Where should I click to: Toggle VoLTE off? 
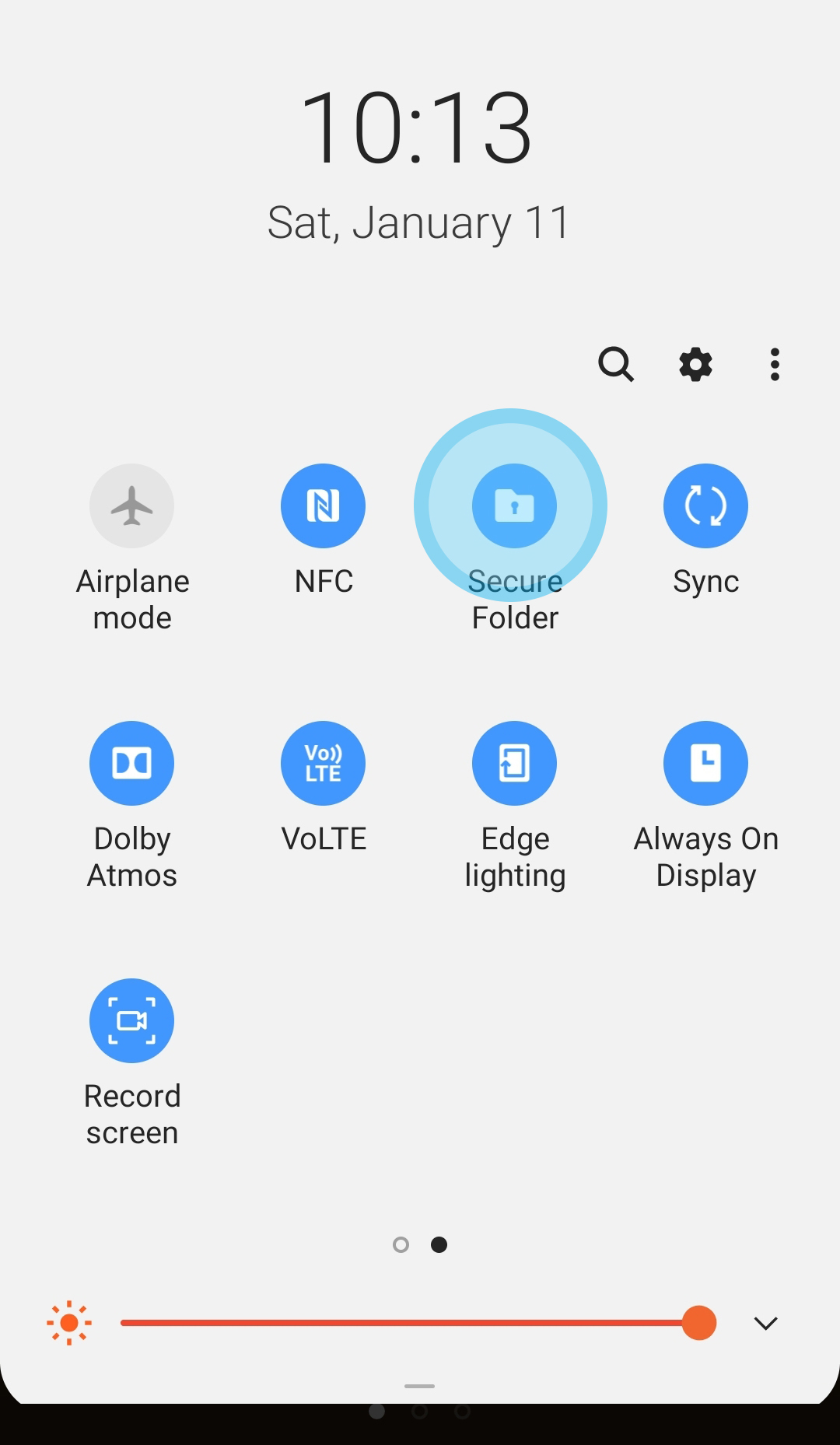click(323, 764)
